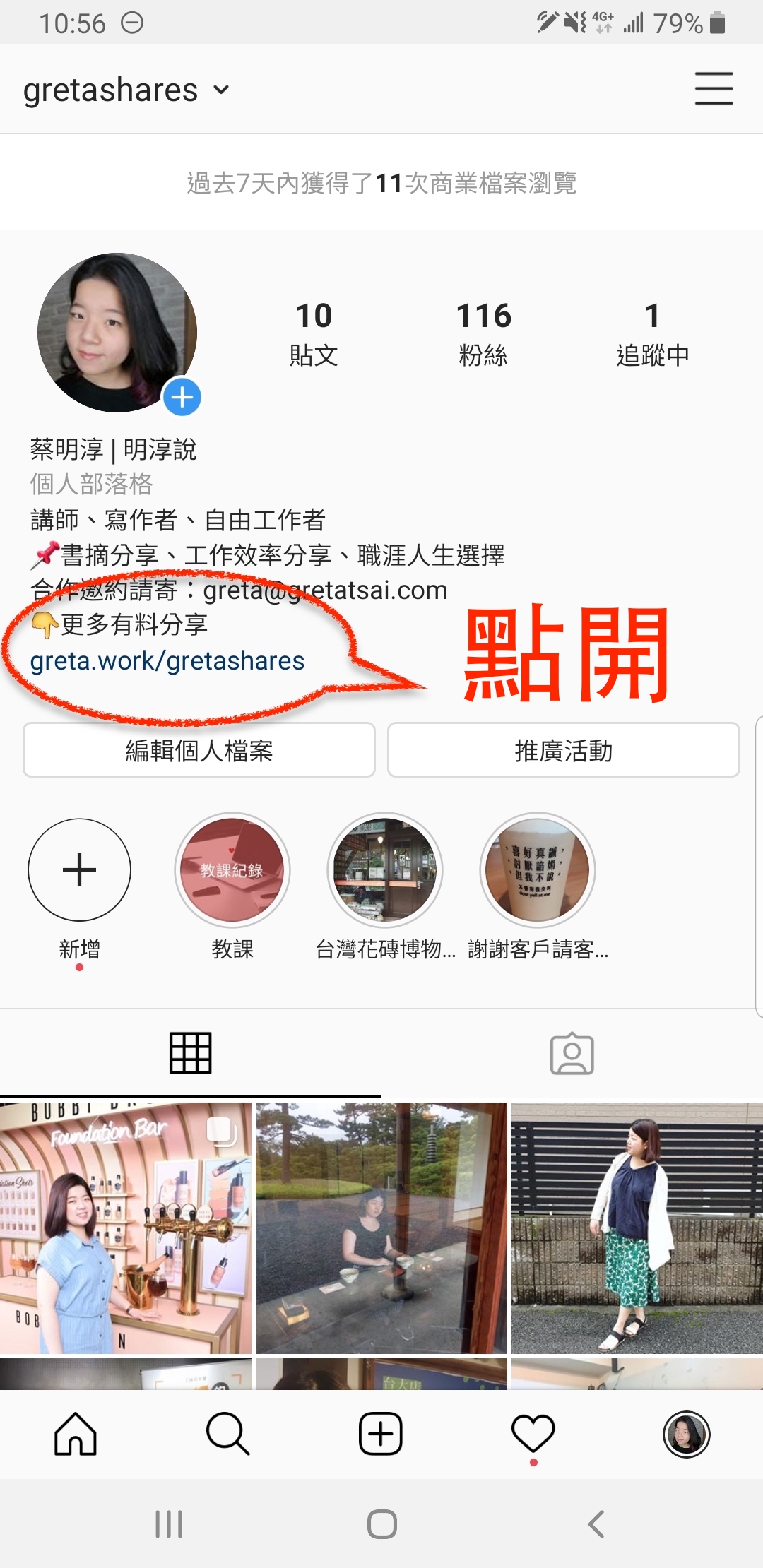Expand the gretashares account switcher
The width and height of the screenshot is (763, 1568).
point(126,90)
